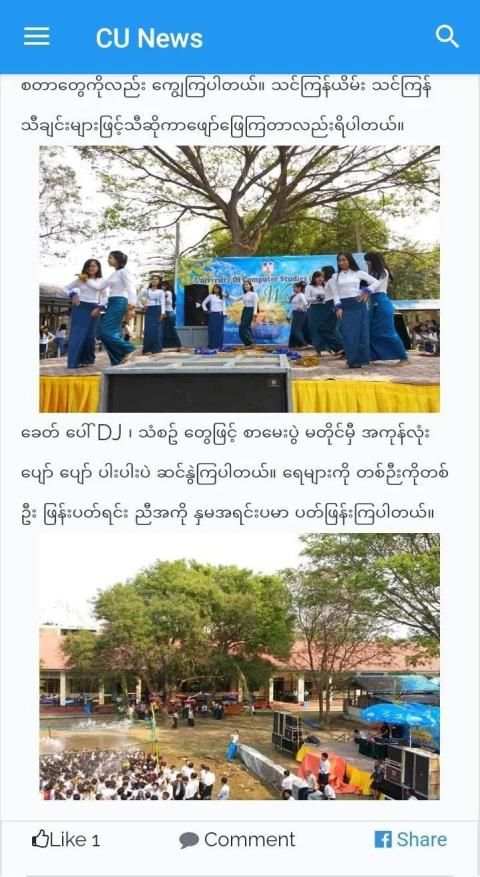Like this news article

66,840
